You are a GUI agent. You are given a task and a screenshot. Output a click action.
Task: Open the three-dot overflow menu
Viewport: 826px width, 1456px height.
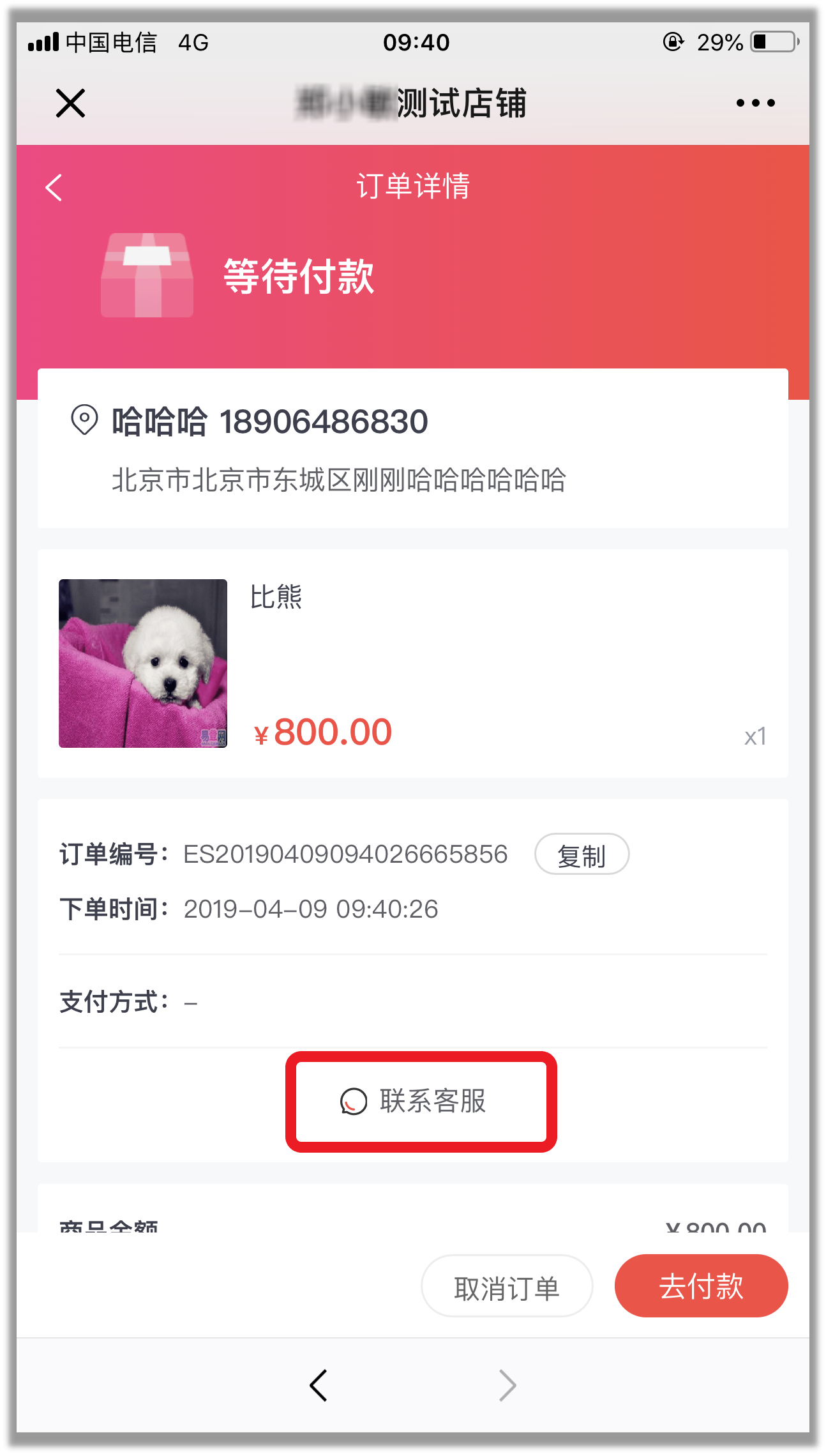(x=755, y=103)
